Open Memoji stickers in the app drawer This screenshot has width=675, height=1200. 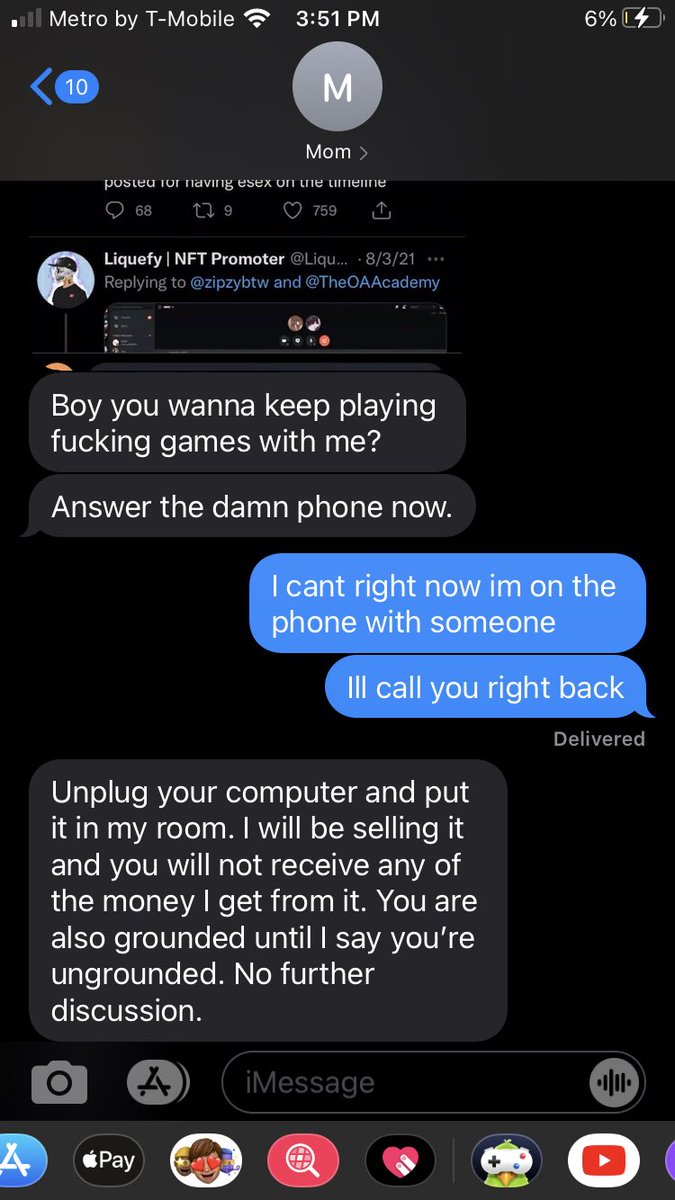tap(206, 1161)
